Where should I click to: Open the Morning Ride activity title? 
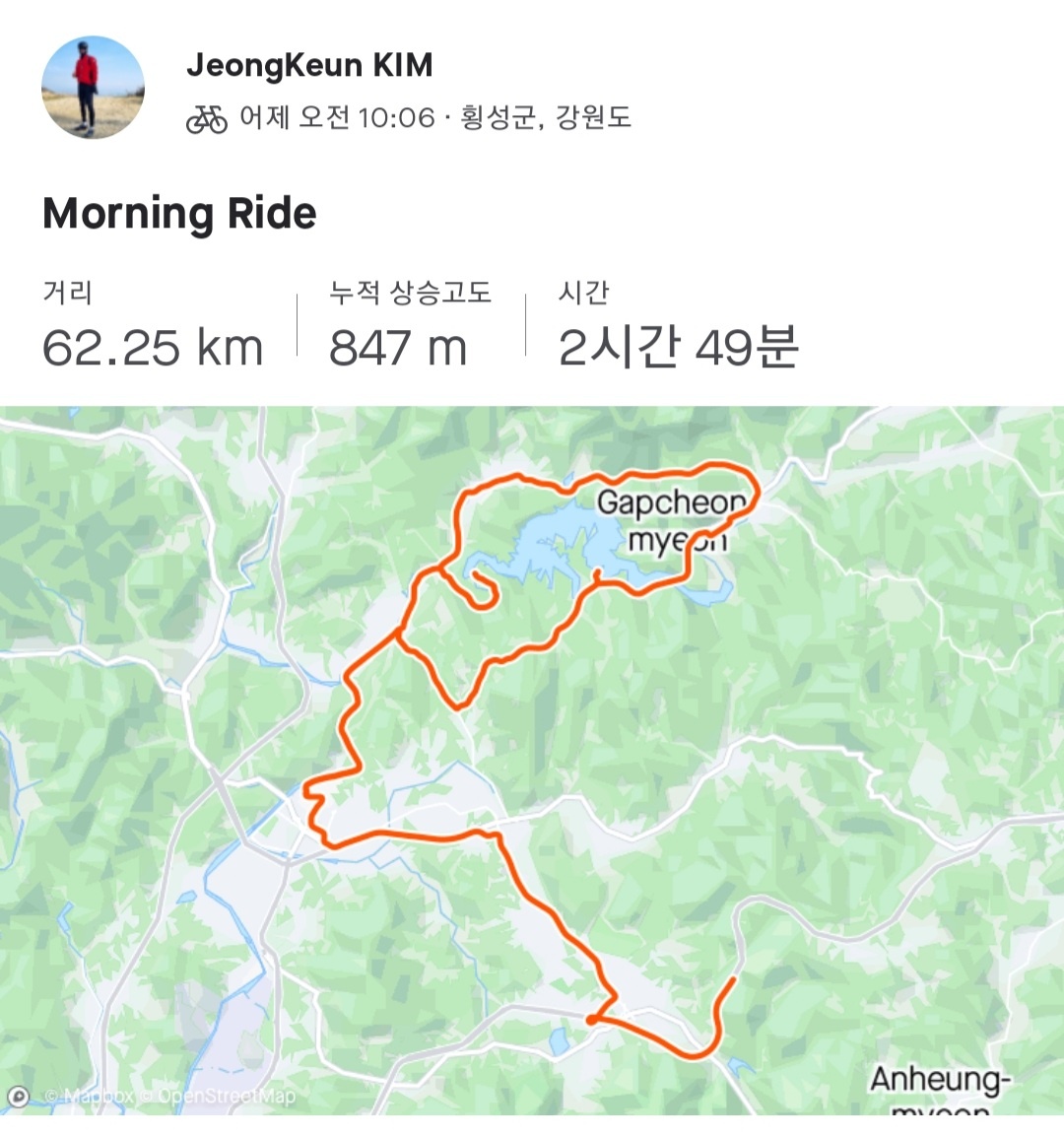click(x=179, y=213)
